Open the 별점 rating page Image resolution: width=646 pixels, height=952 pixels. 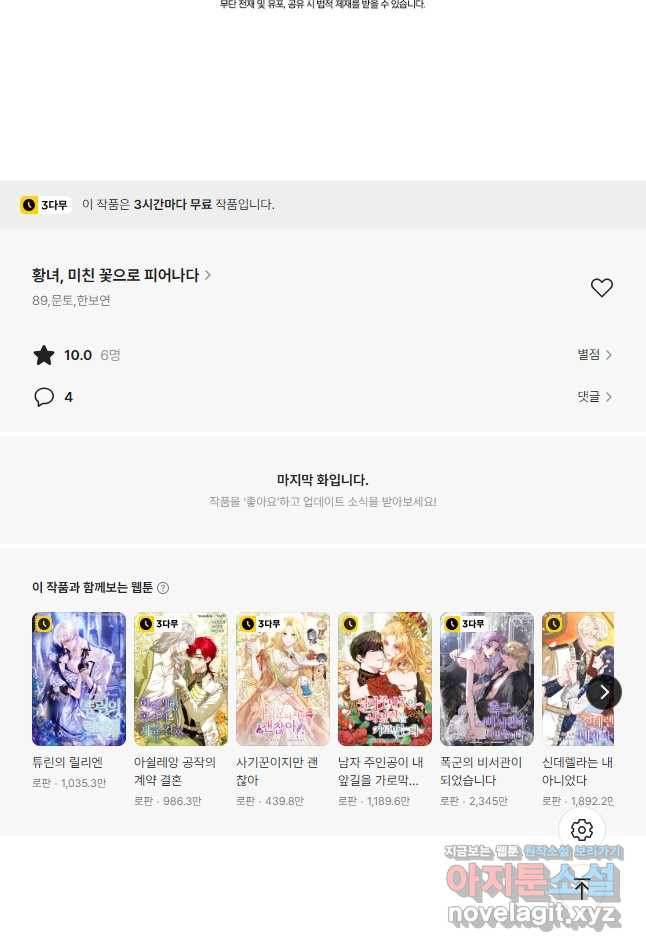(x=594, y=355)
